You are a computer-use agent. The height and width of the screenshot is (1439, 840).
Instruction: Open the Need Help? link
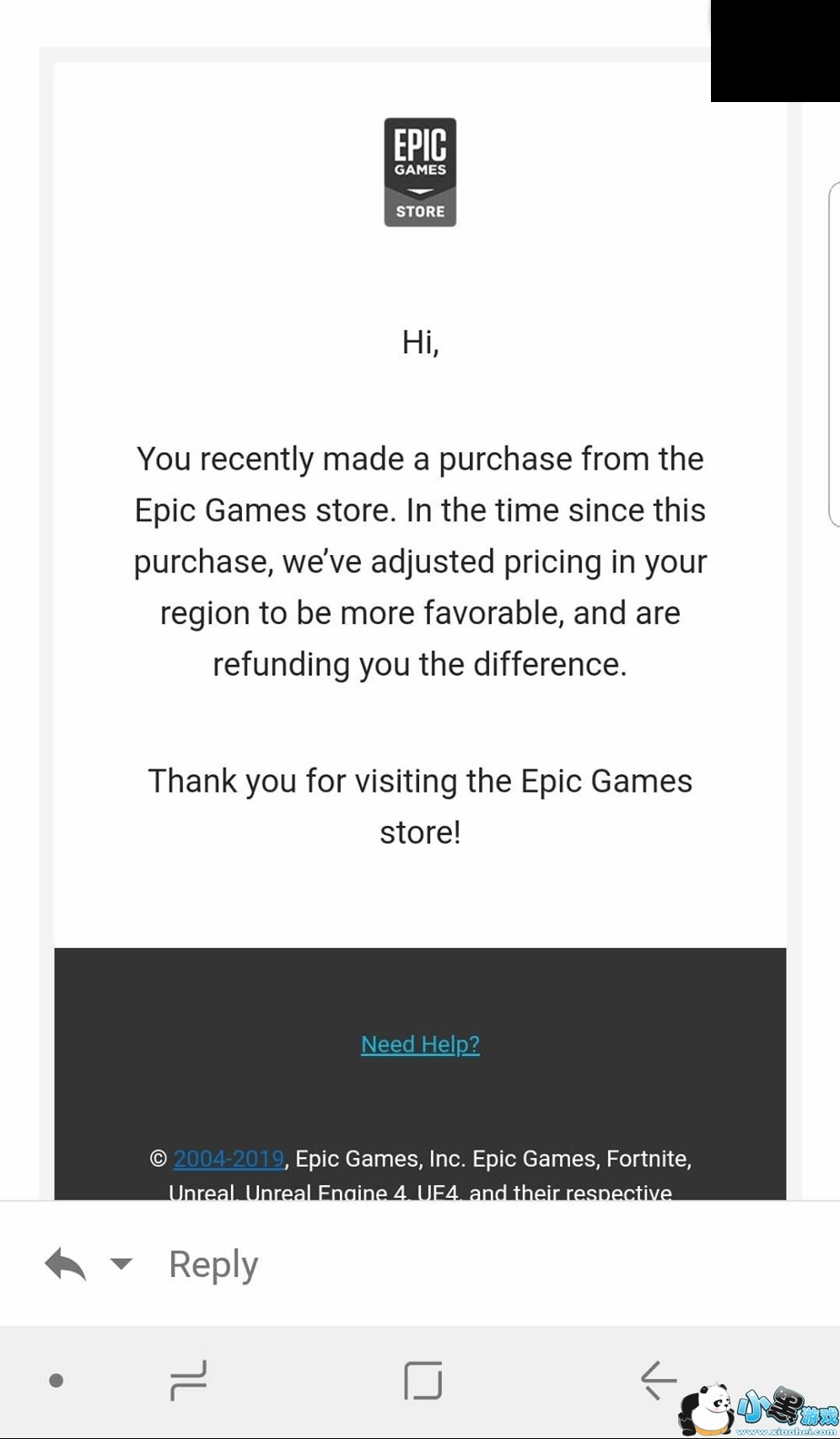420,1044
